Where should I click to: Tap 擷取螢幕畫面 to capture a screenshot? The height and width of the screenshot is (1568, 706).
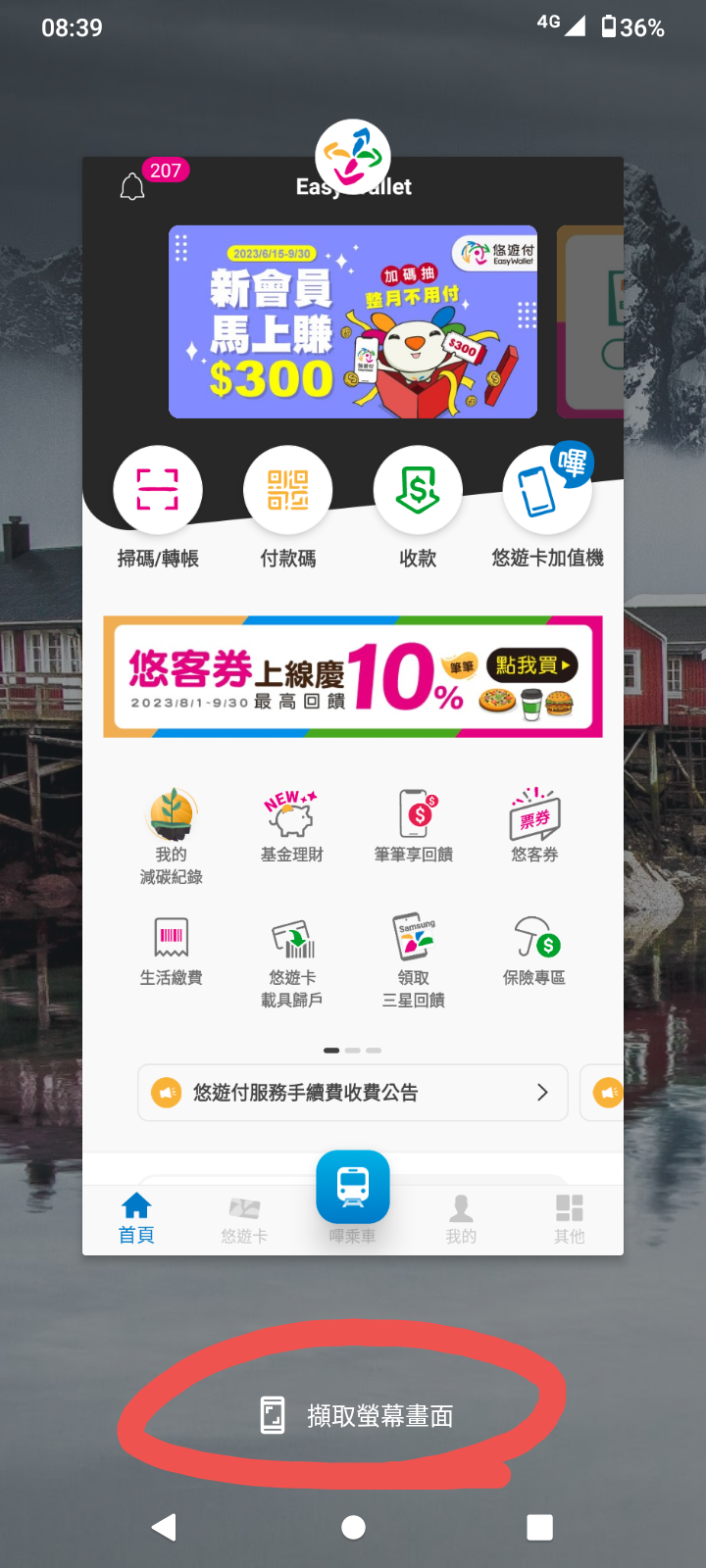(x=356, y=1415)
